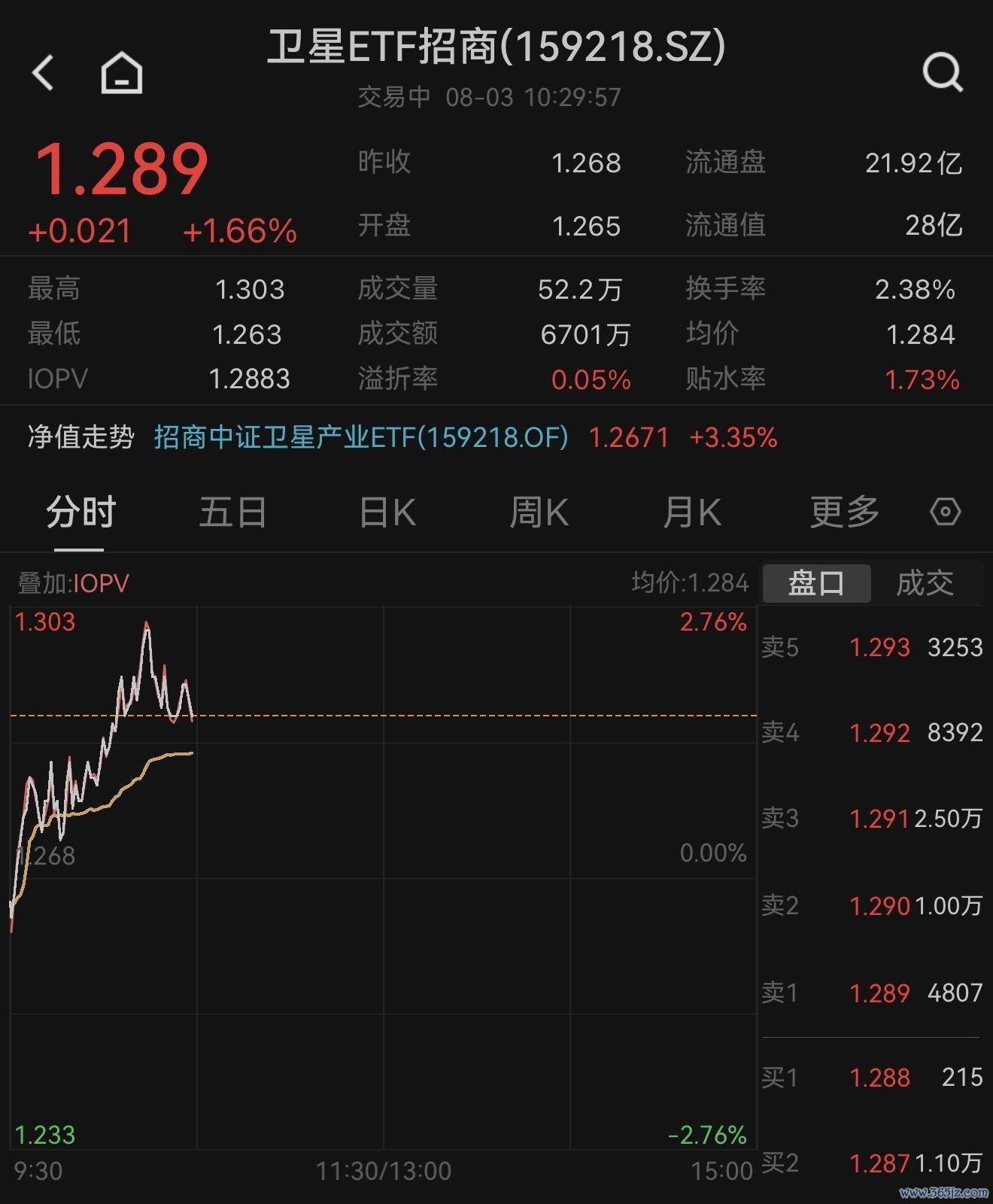Switch to the 日K chart tab
Image resolution: width=993 pixels, height=1204 pixels.
pyautogui.click(x=387, y=512)
